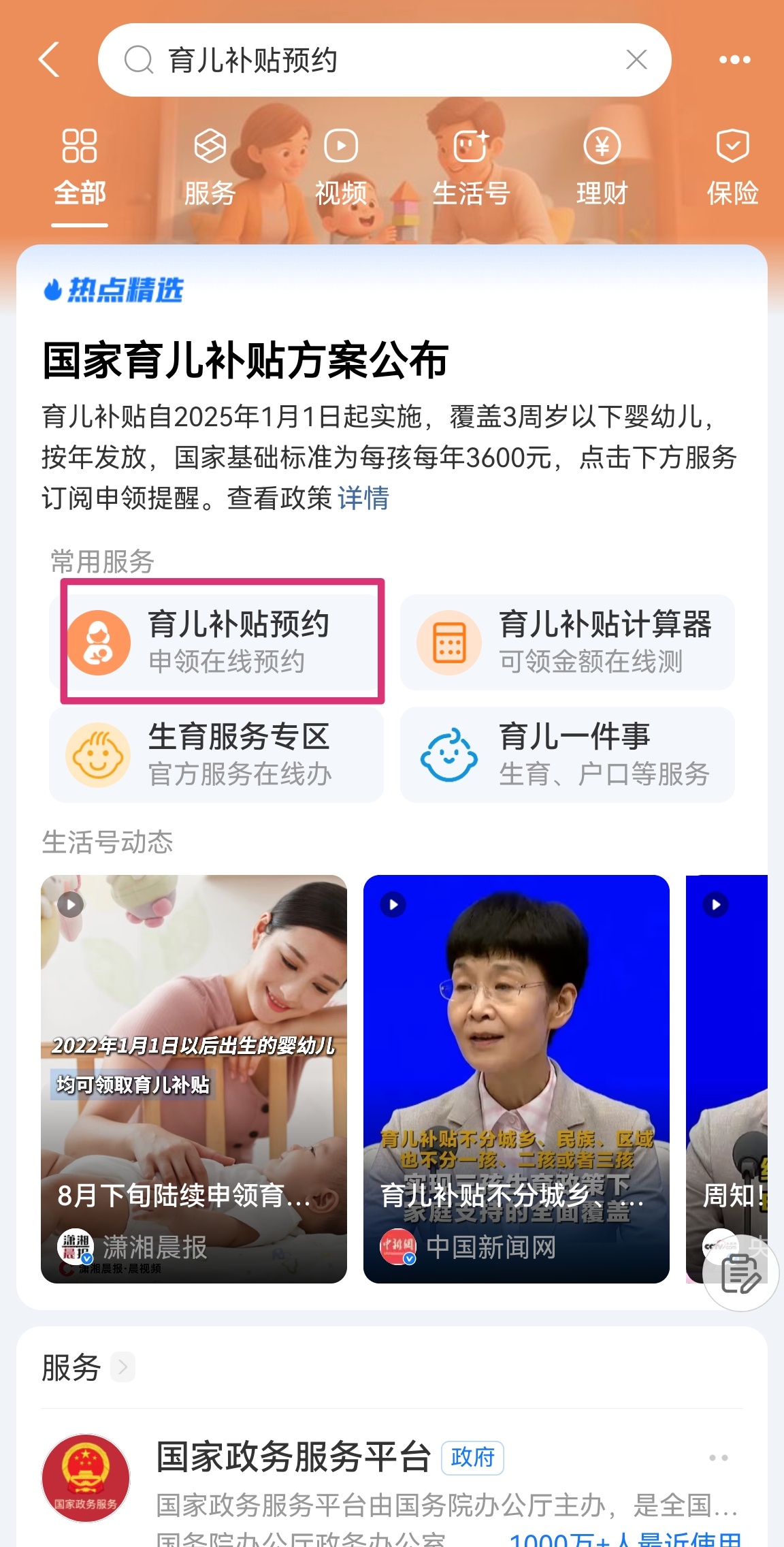Open the options dots beside 国家政务服务平台
The height and width of the screenshot is (1547, 784).
coord(719,1457)
